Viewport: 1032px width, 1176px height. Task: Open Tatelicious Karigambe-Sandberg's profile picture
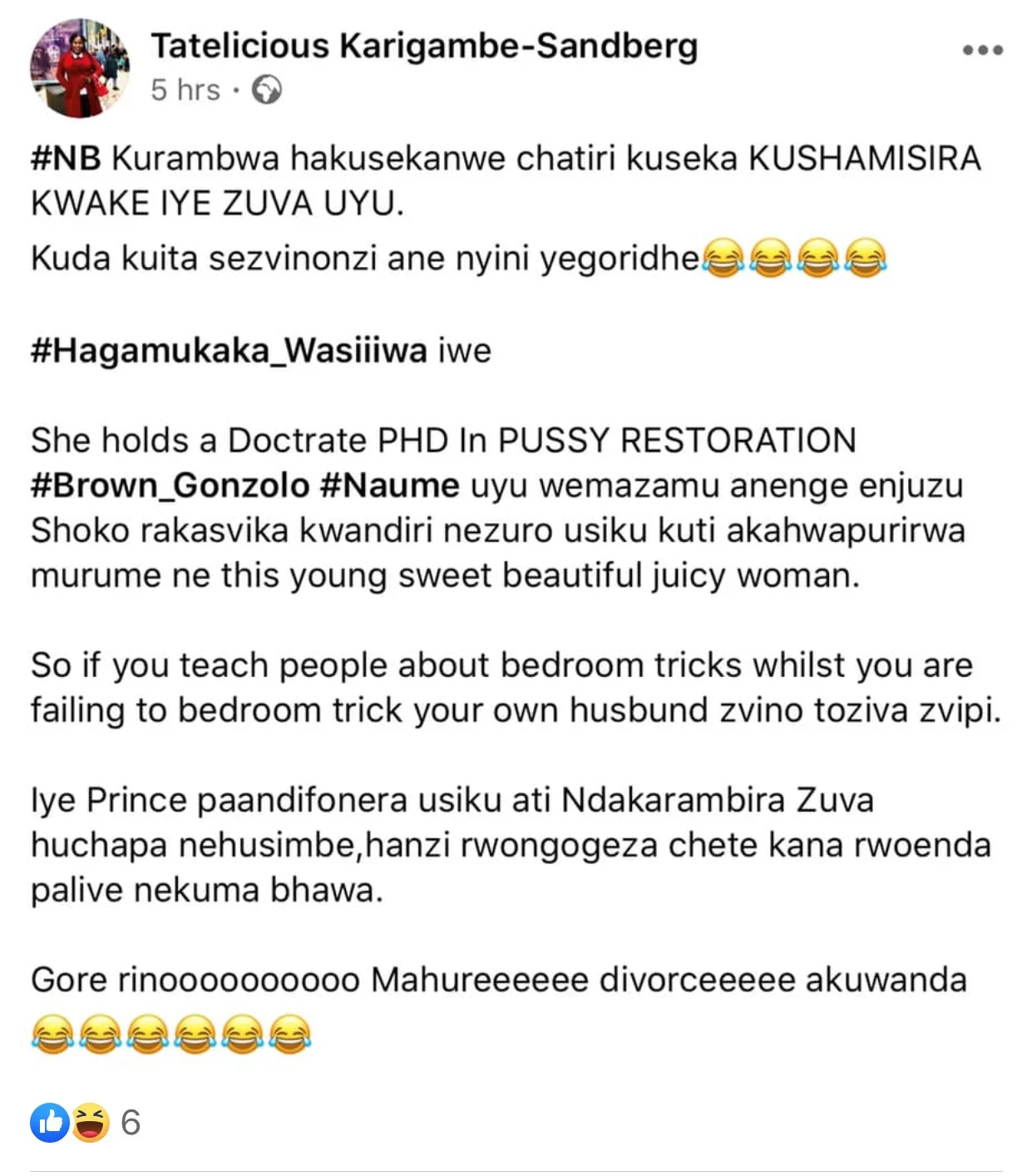[80, 68]
